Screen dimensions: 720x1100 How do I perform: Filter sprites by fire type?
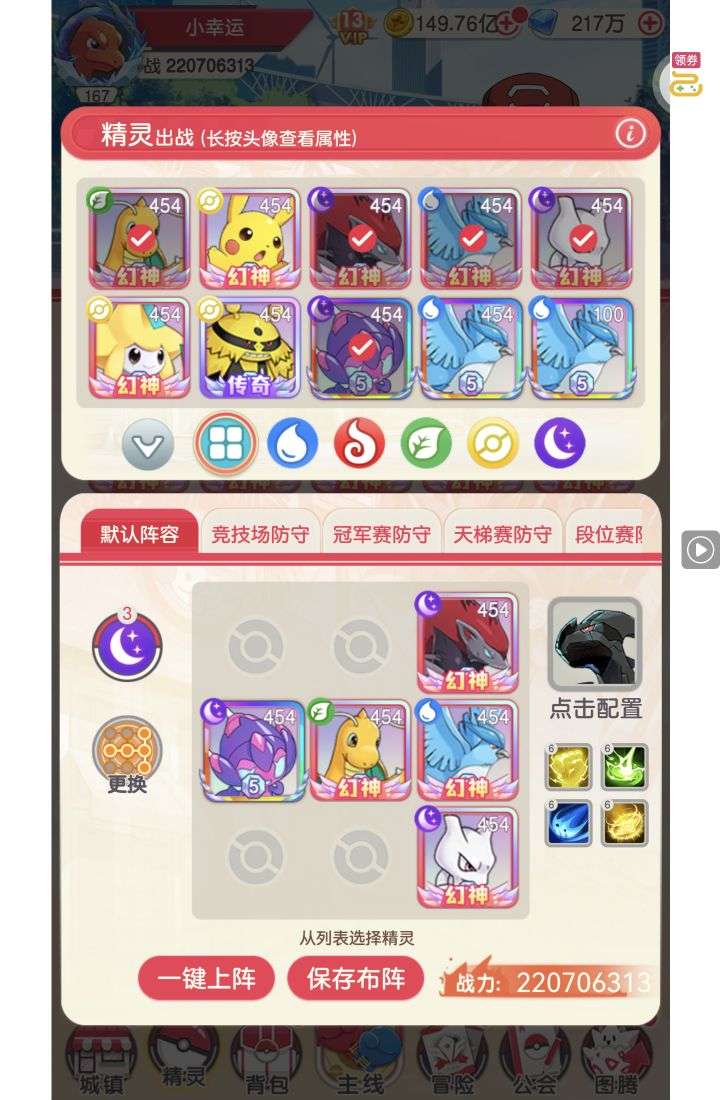point(359,443)
